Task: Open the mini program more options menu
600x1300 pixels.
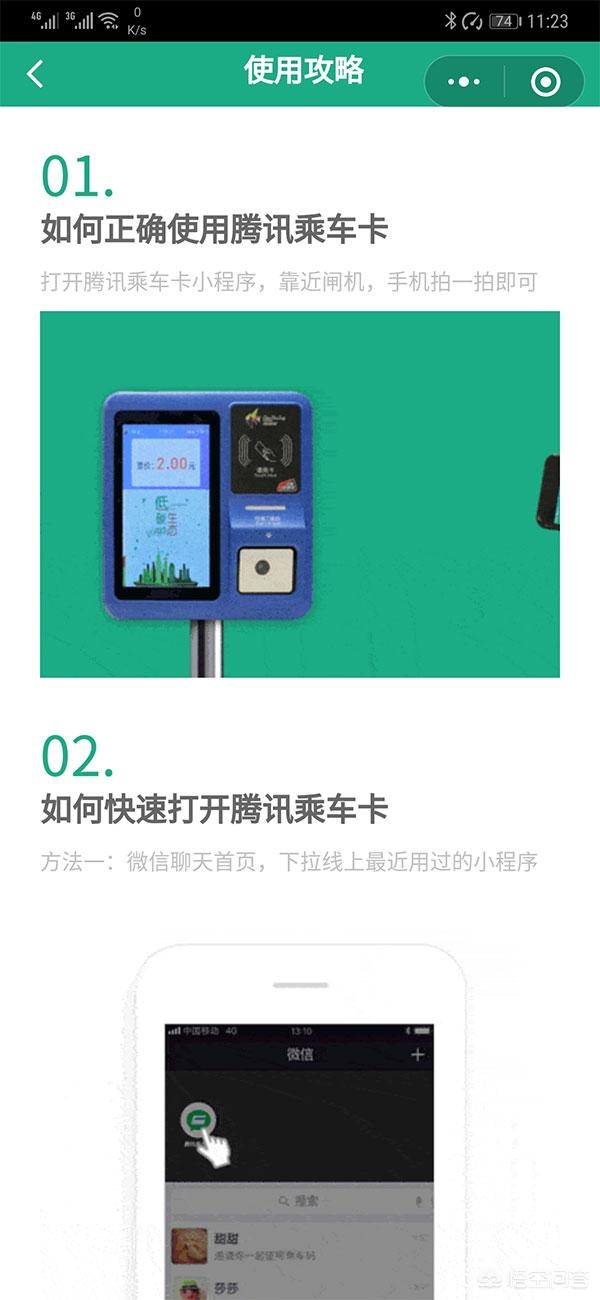Action: click(x=464, y=81)
